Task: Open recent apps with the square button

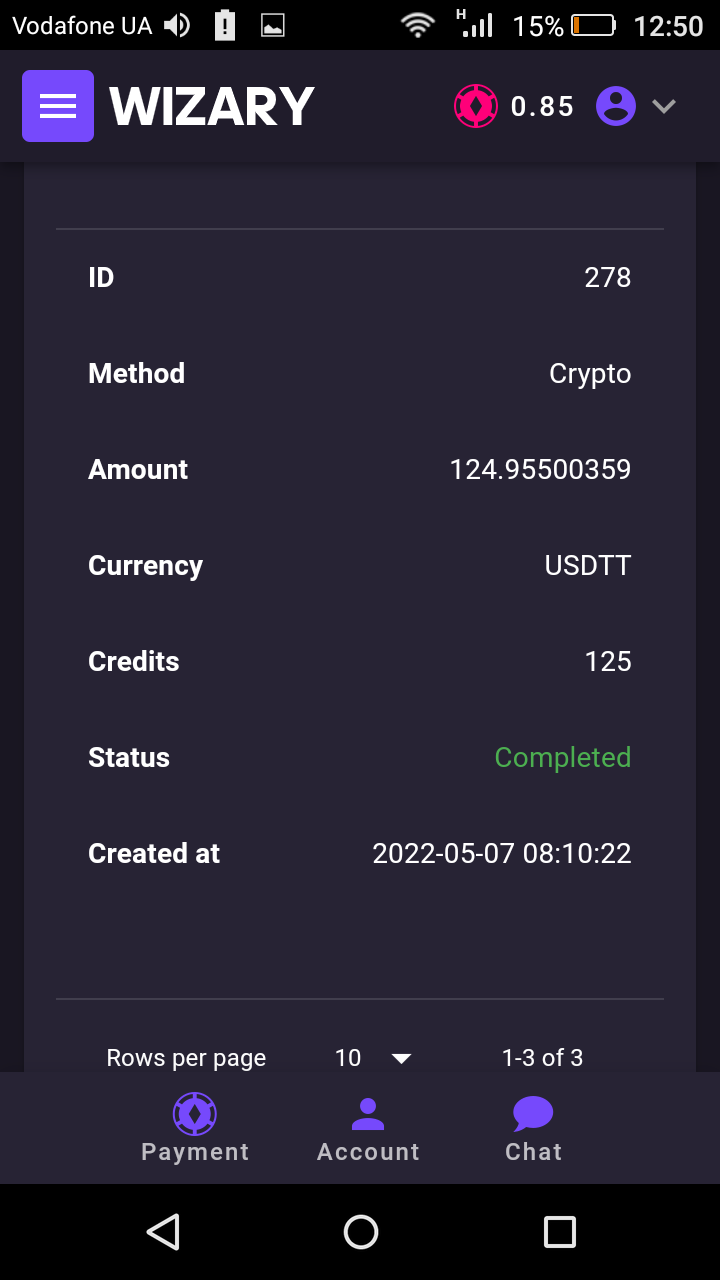Action: (559, 1232)
